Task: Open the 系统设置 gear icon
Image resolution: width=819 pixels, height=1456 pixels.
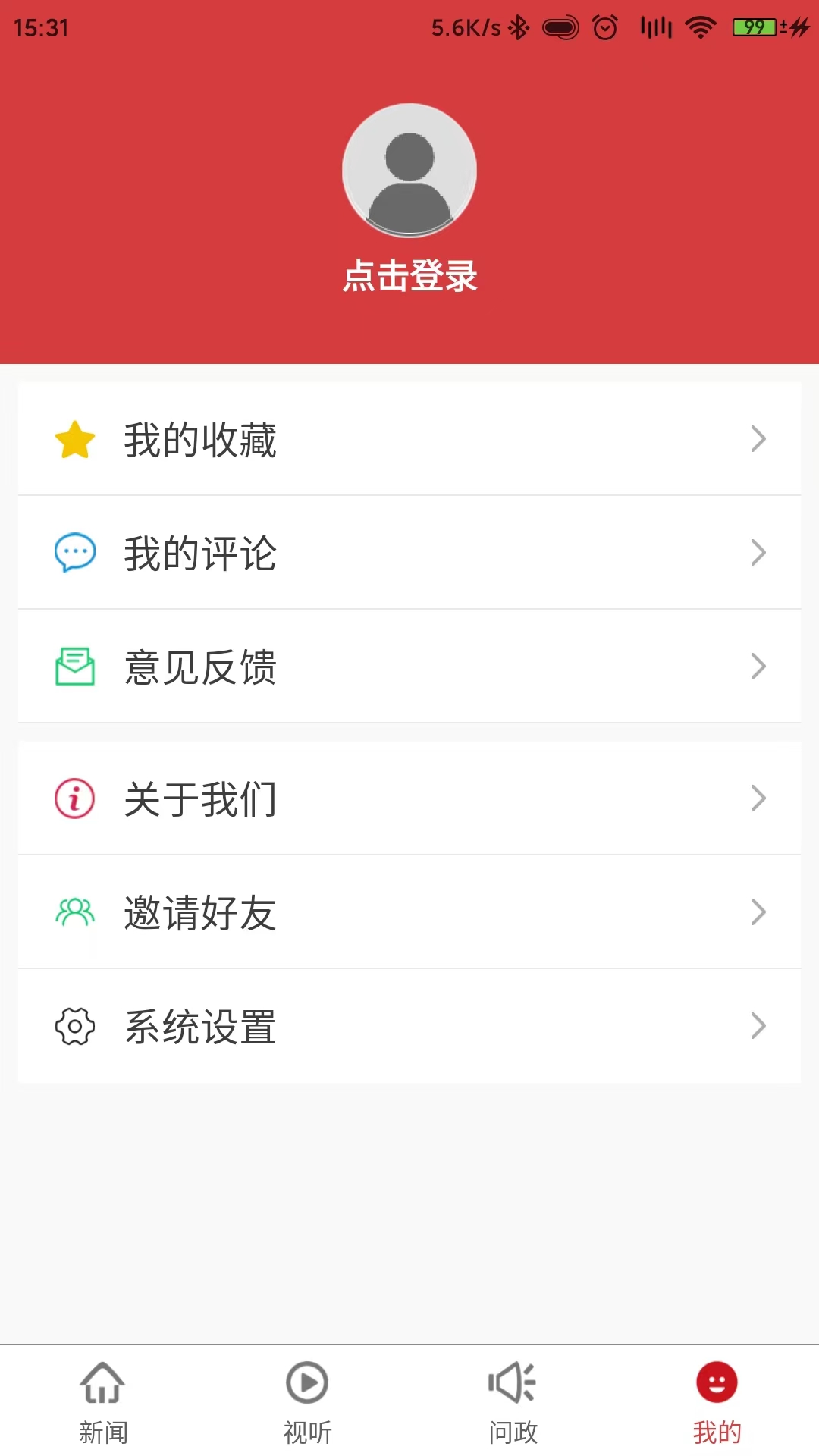Action: [73, 1027]
